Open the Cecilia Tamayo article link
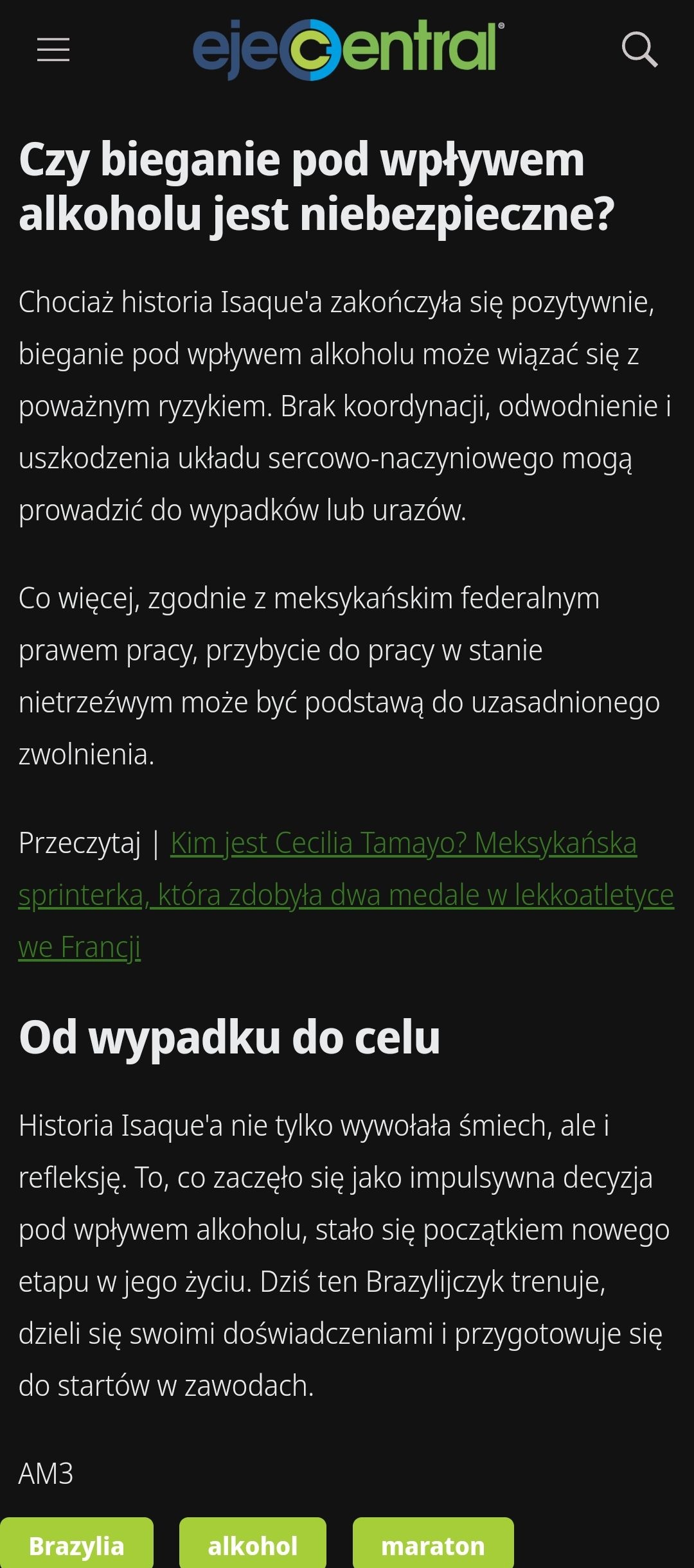The image size is (694, 1568). (402, 843)
